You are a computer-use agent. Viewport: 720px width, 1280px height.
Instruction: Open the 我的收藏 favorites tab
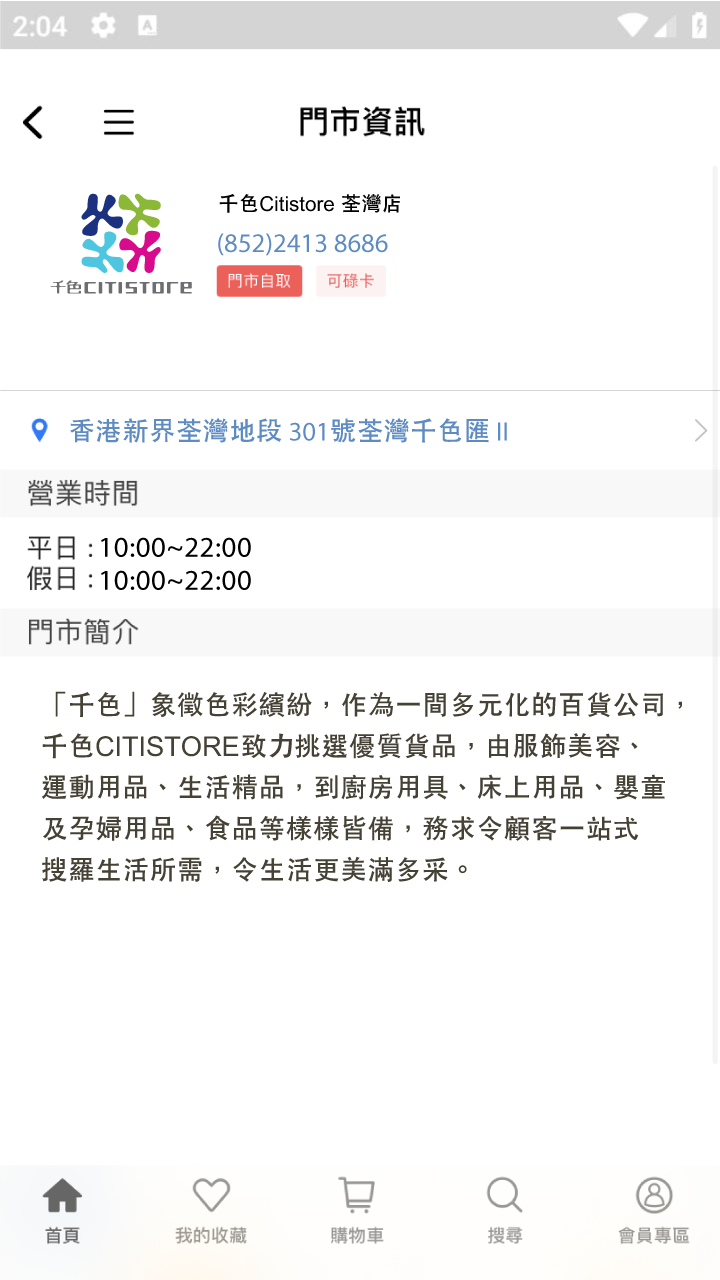pyautogui.click(x=211, y=1211)
